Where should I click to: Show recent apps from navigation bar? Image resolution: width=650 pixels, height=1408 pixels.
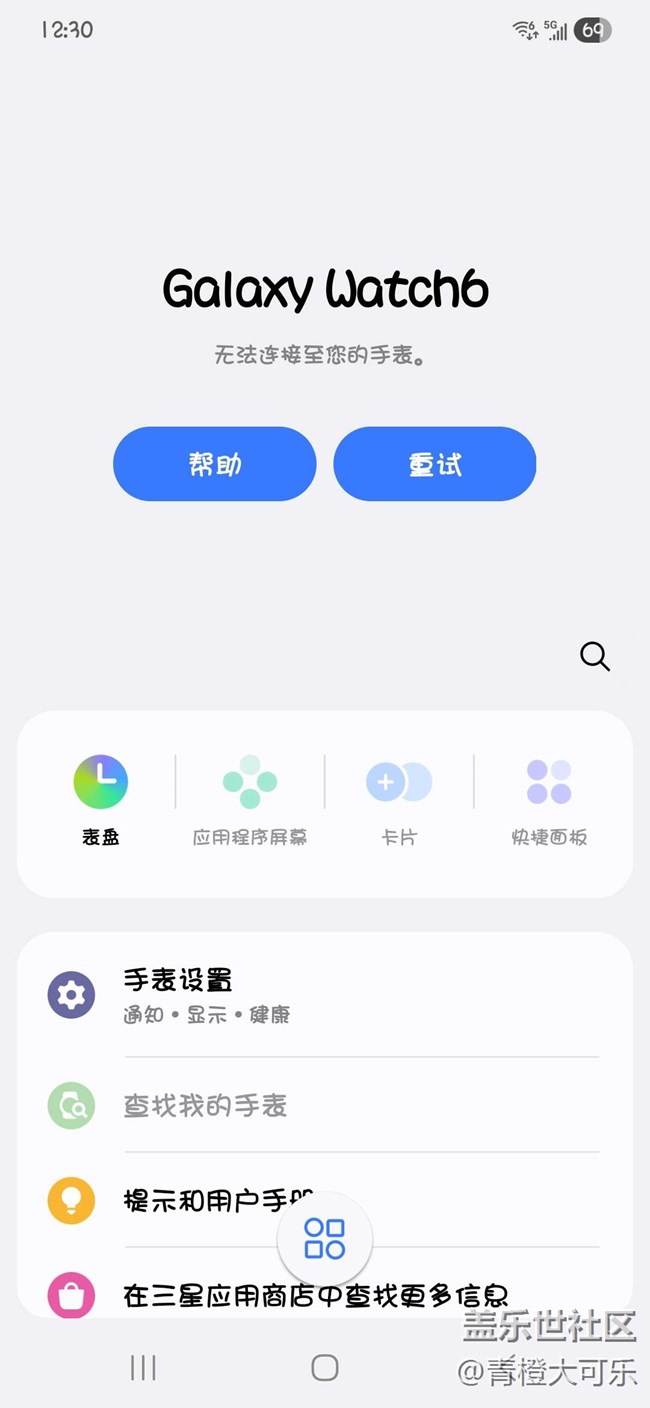coord(143,1368)
